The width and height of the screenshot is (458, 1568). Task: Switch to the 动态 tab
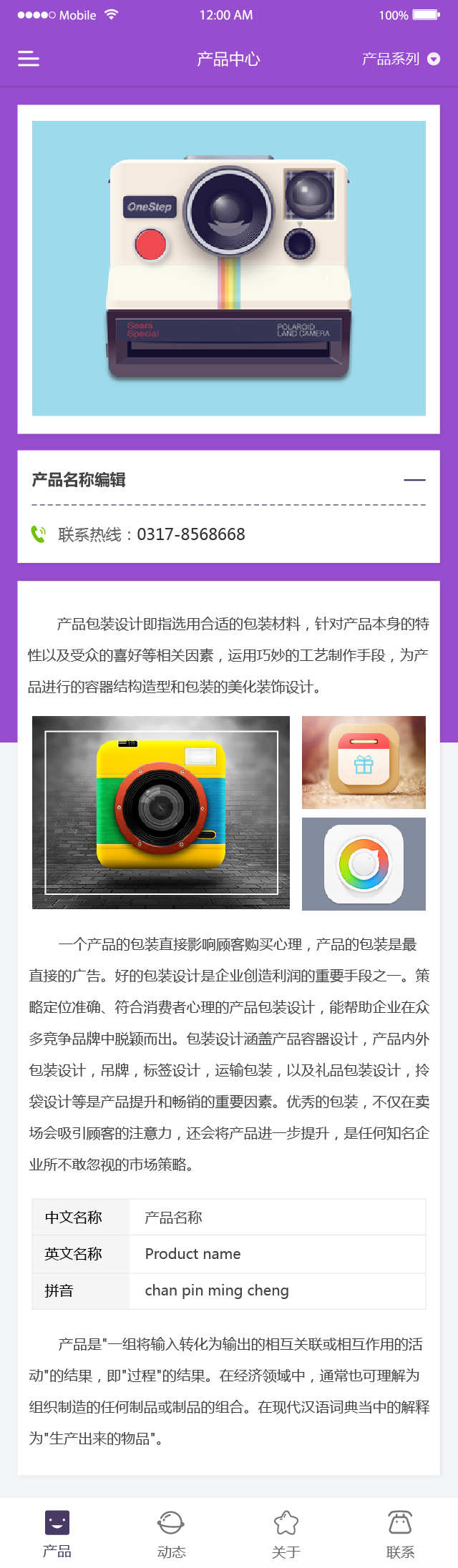click(x=172, y=1533)
